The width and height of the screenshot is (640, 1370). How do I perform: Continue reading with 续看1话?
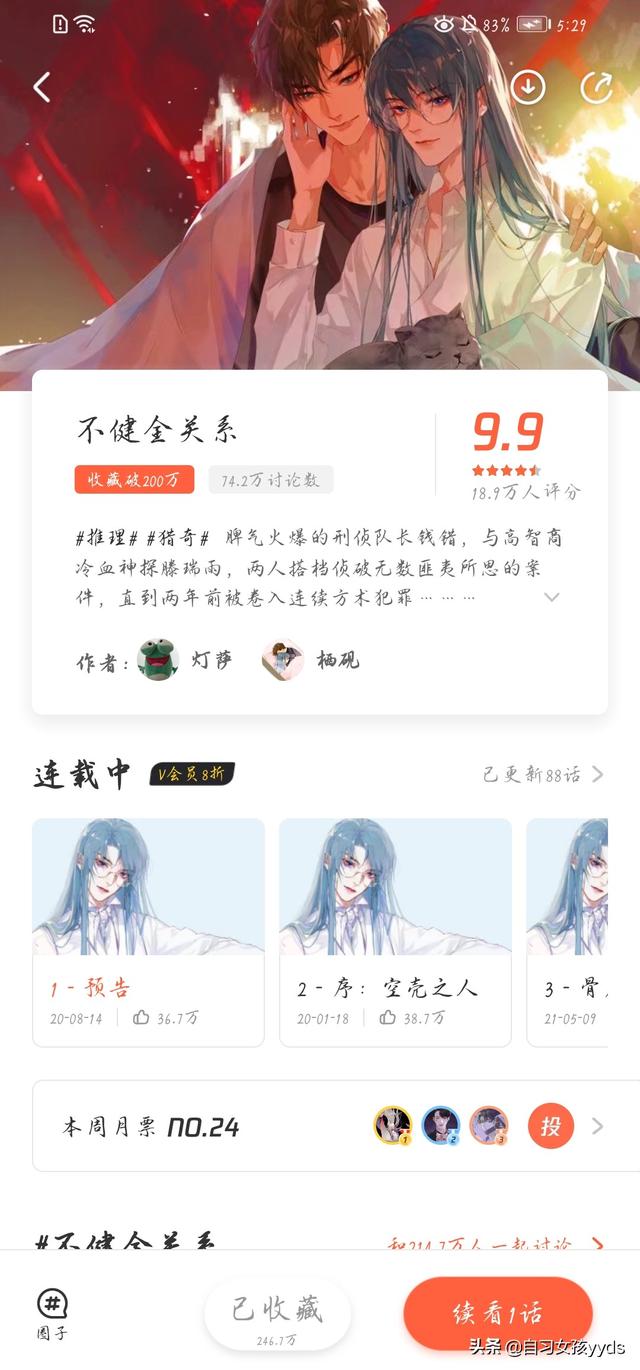498,1314
